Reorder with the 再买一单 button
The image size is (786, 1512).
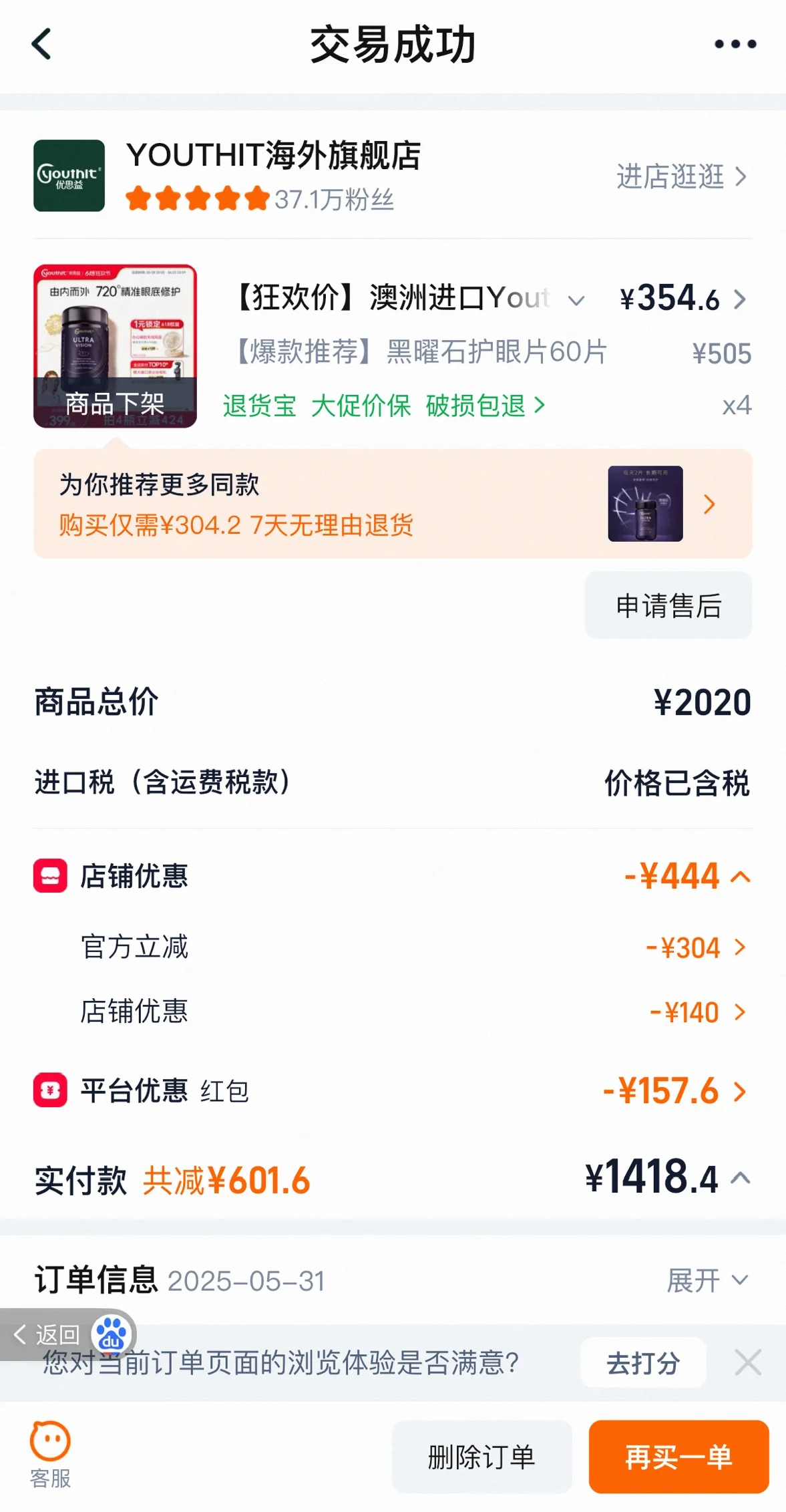pyautogui.click(x=678, y=1457)
